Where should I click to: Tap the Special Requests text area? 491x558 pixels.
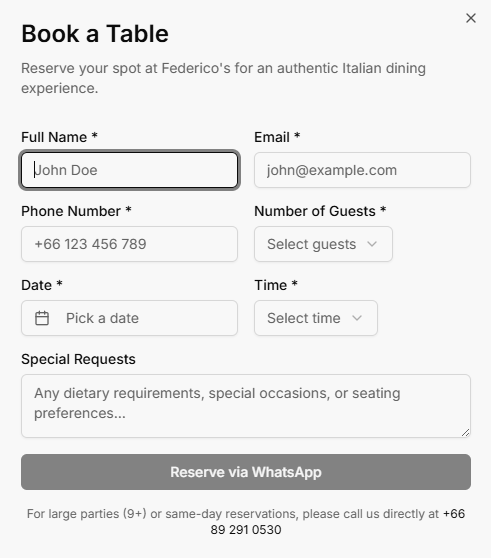pyautogui.click(x=246, y=406)
